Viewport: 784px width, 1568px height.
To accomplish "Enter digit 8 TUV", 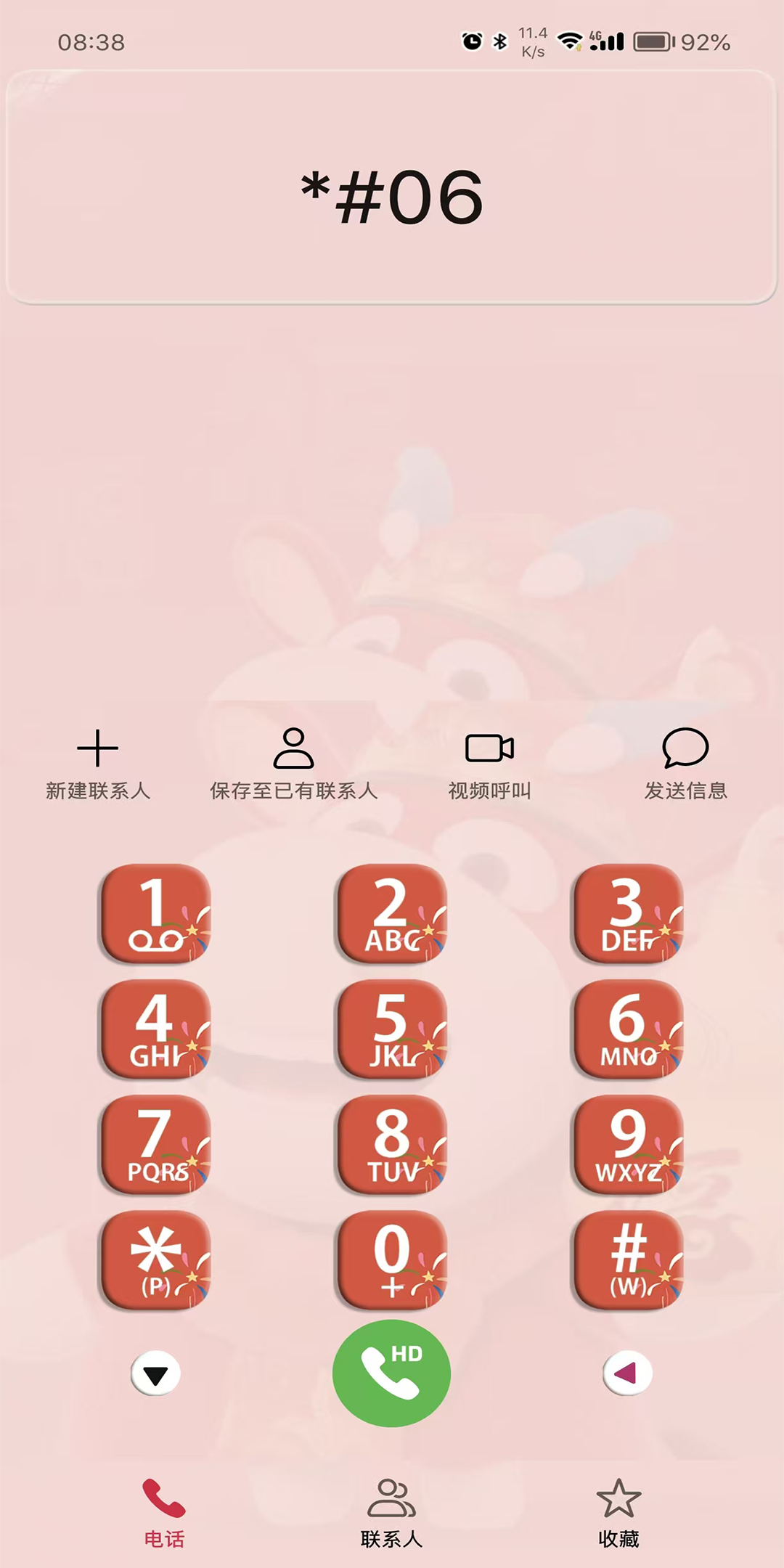I will 391,1144.
